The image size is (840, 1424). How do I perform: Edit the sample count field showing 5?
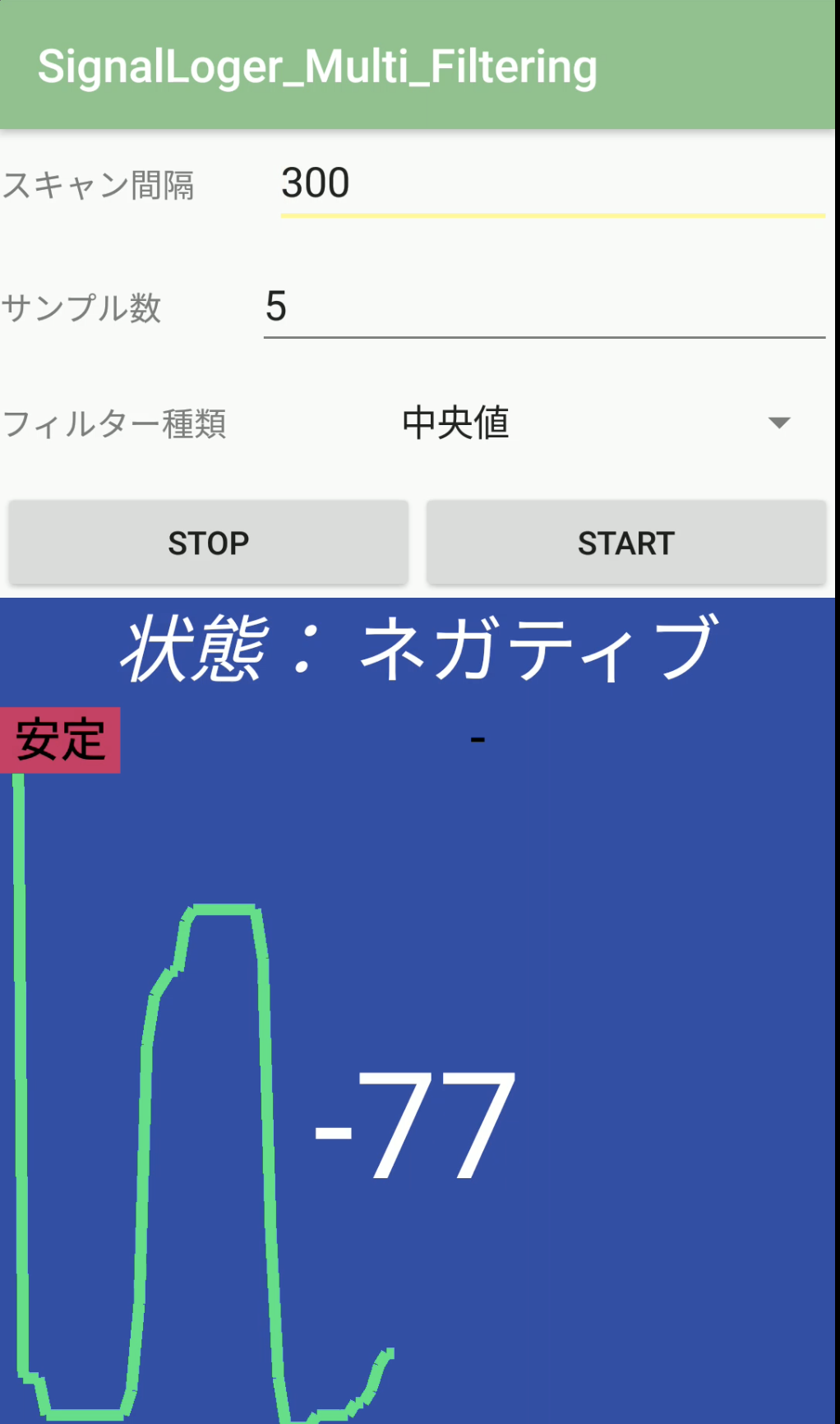542,307
